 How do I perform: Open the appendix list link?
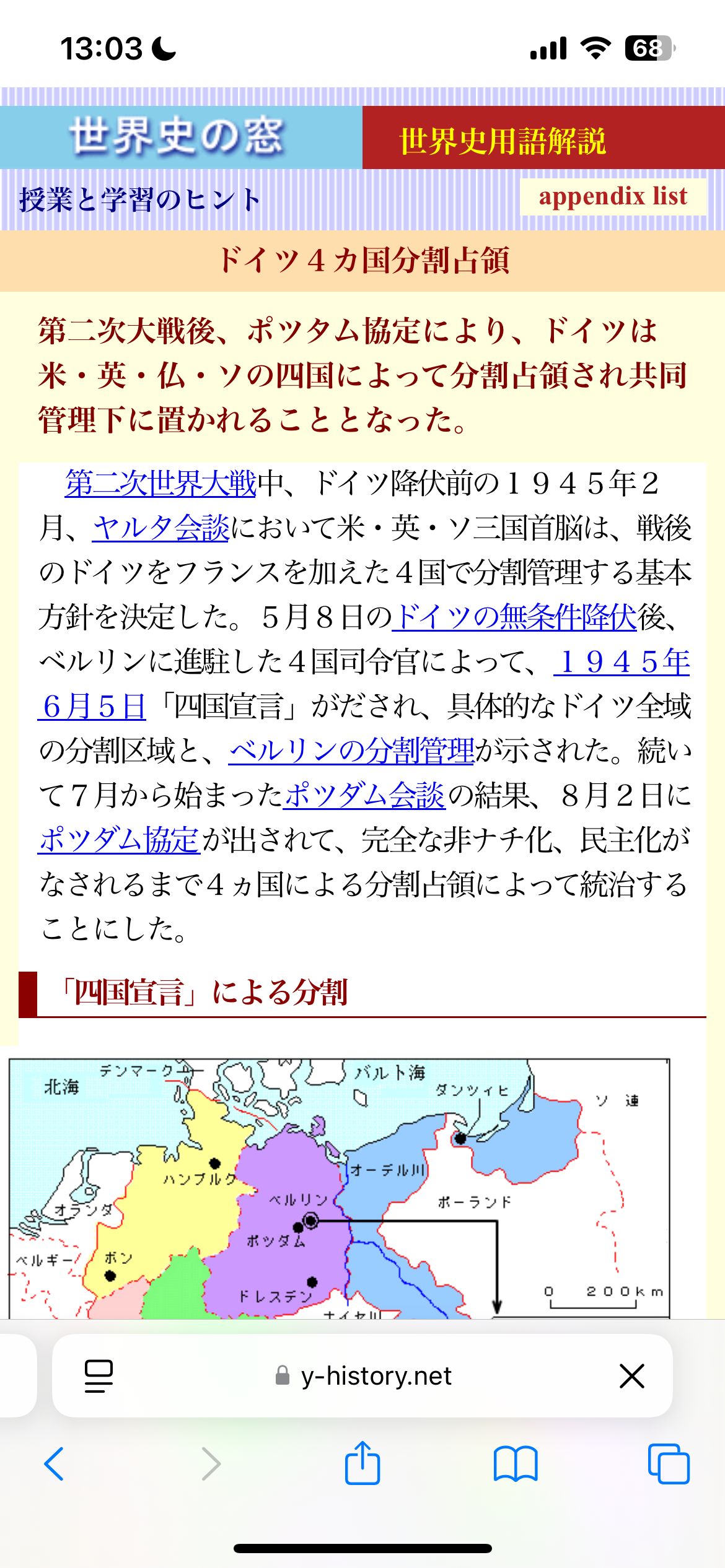tap(612, 196)
